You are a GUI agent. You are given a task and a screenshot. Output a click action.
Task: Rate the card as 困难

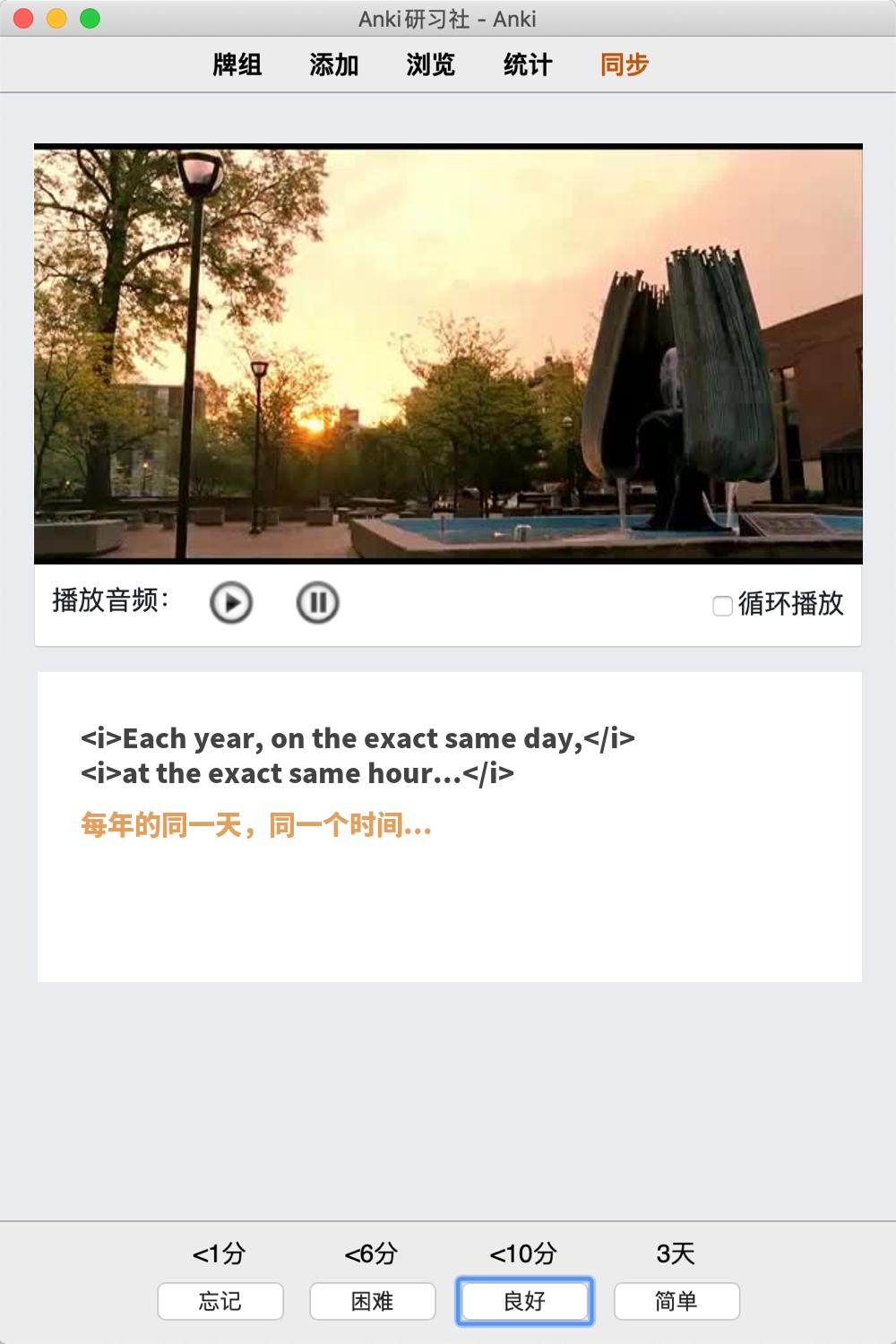coord(373,1301)
